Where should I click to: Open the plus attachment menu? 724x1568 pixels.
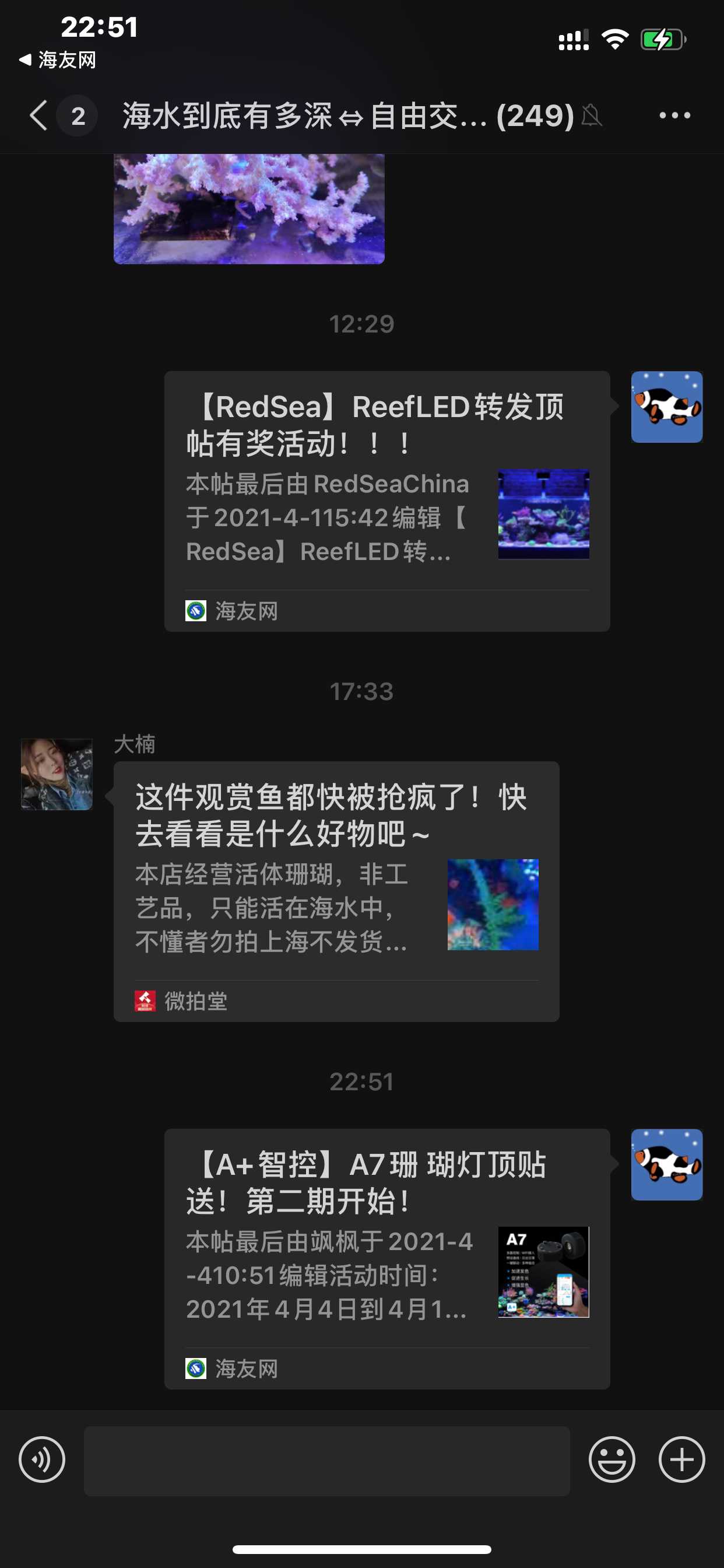[681, 1459]
